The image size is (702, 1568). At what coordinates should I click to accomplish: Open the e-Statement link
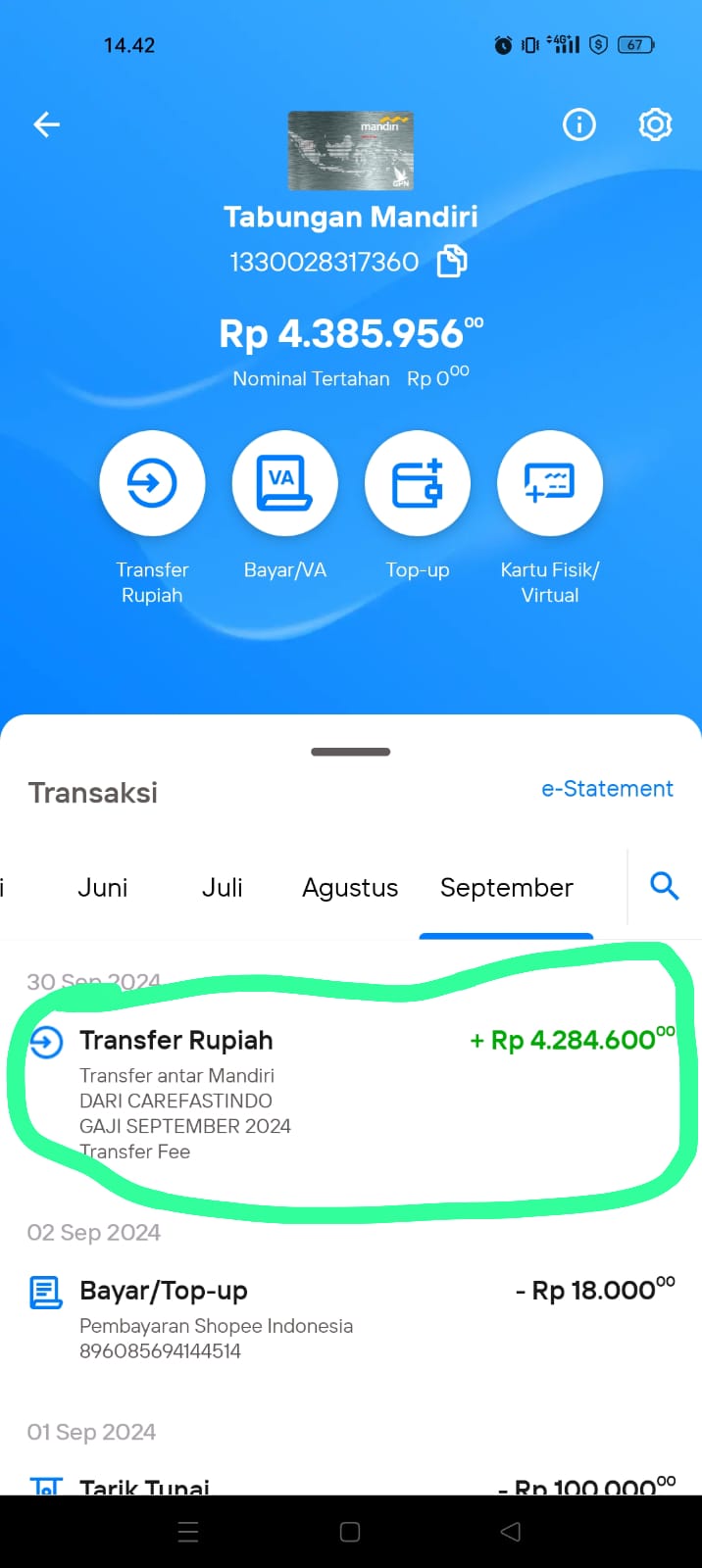607,789
